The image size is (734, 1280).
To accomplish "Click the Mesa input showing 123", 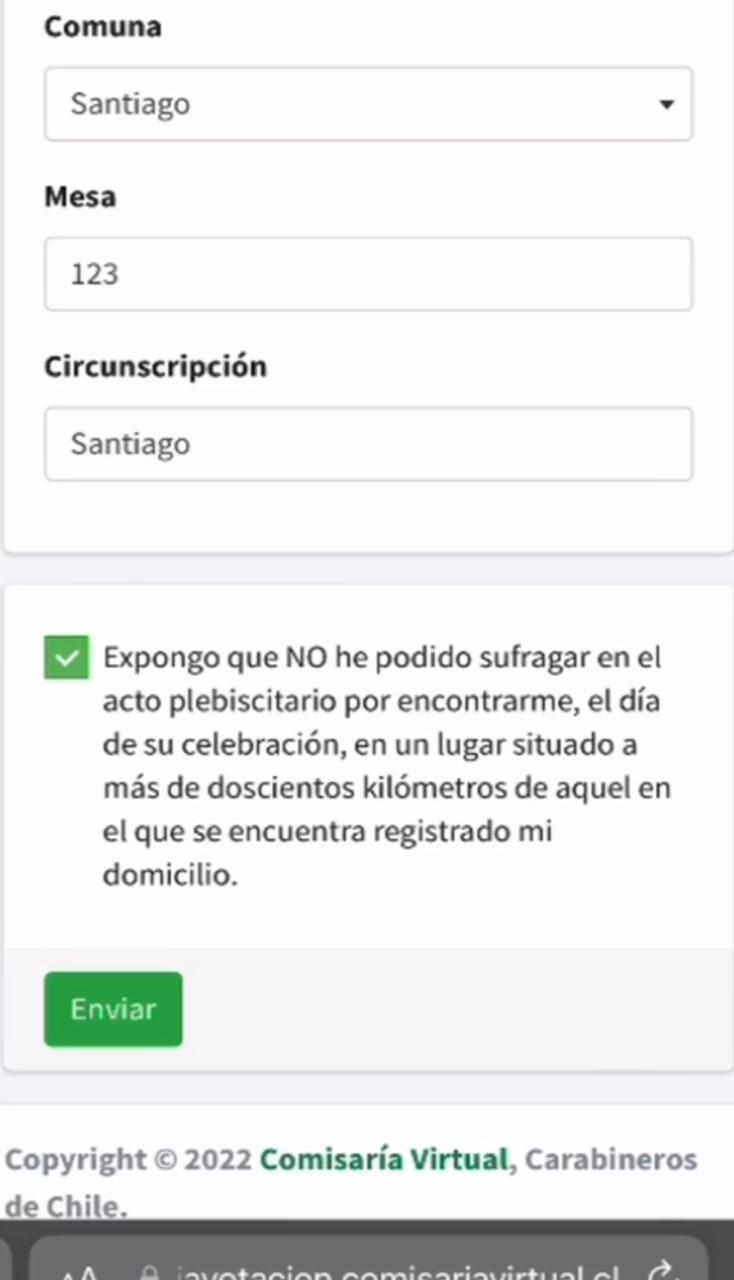I will 367,273.
